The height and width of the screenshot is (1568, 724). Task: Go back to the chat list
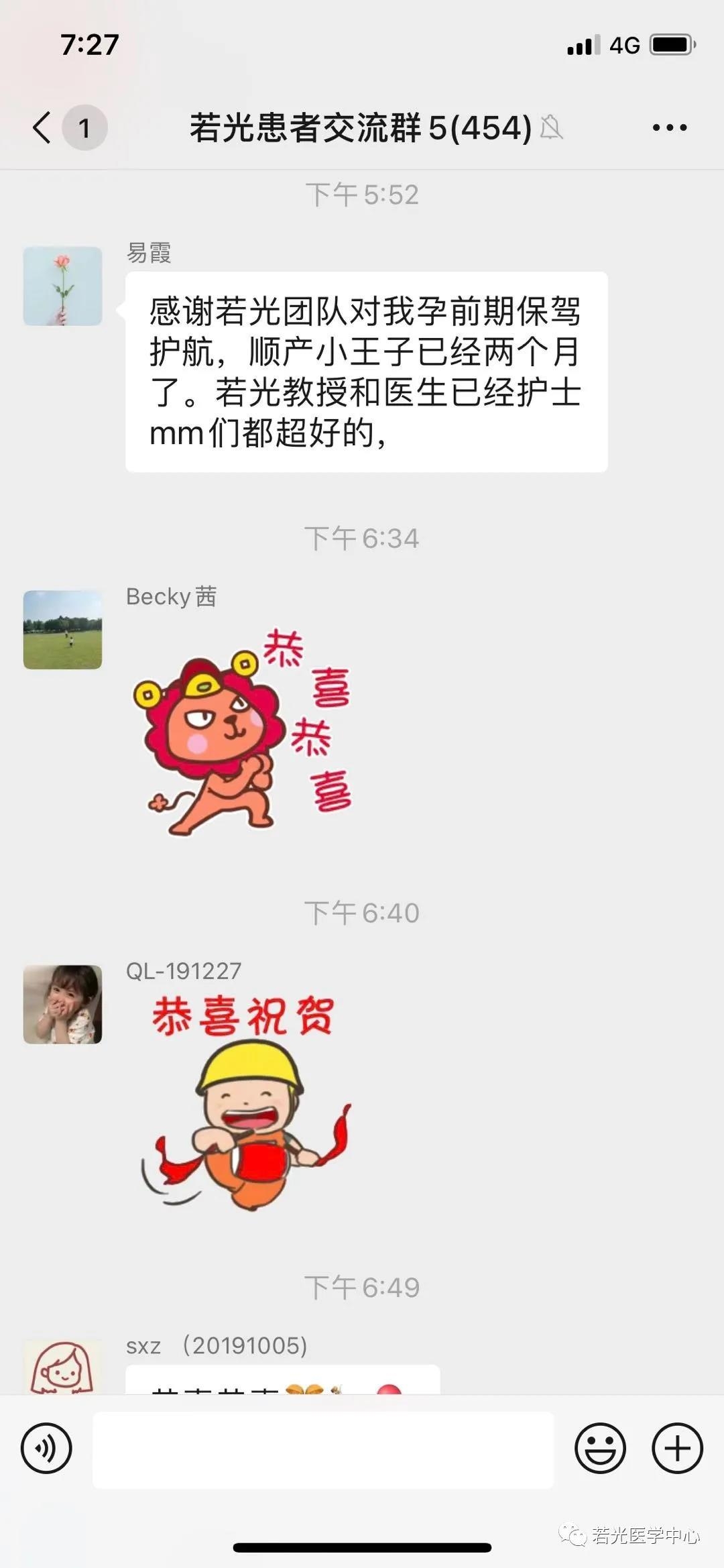42,127
